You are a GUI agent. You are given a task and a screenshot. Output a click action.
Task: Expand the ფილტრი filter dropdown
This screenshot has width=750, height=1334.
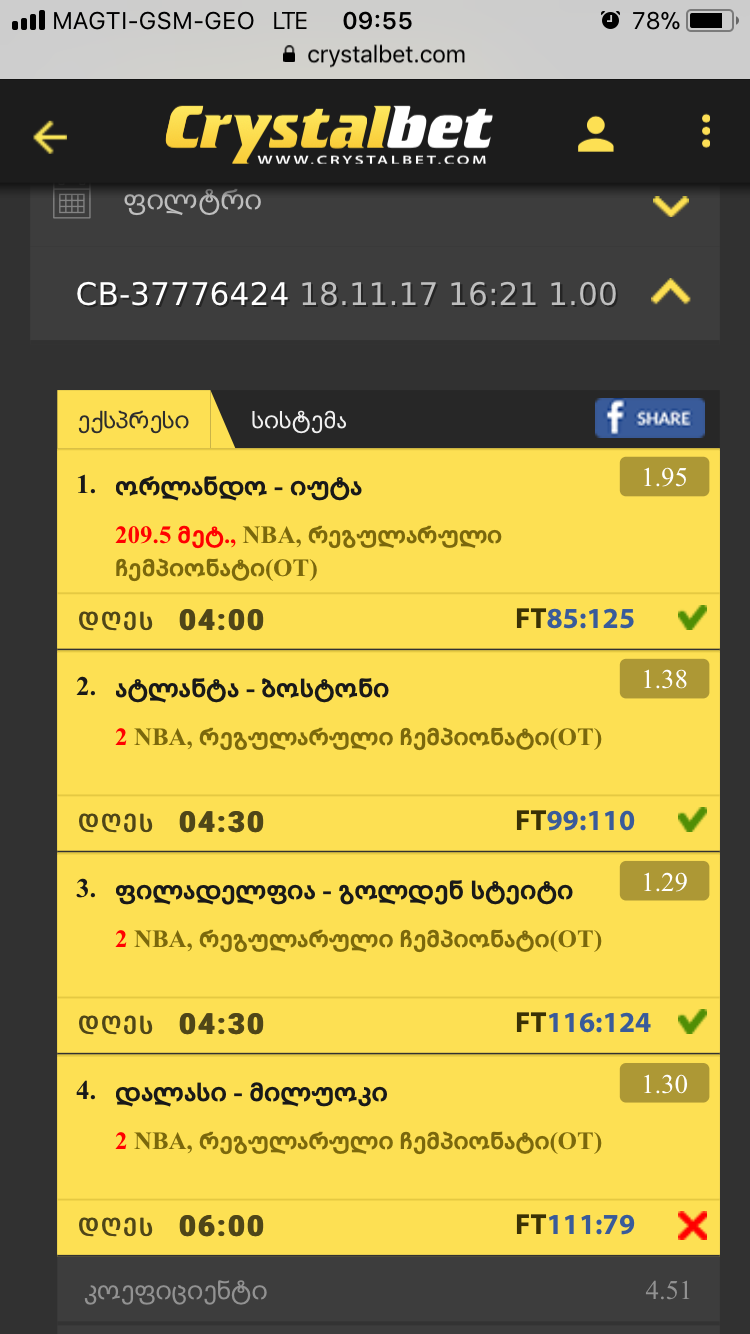point(670,205)
